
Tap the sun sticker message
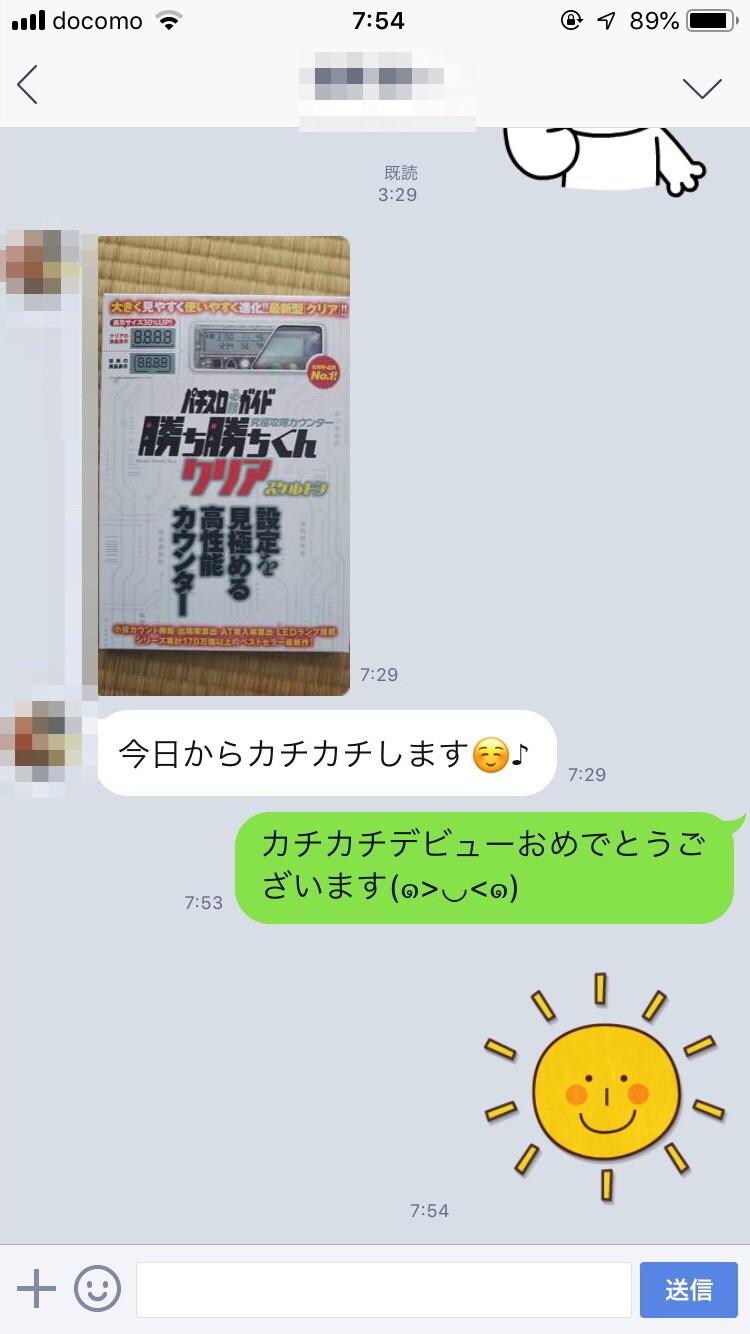point(605,1088)
